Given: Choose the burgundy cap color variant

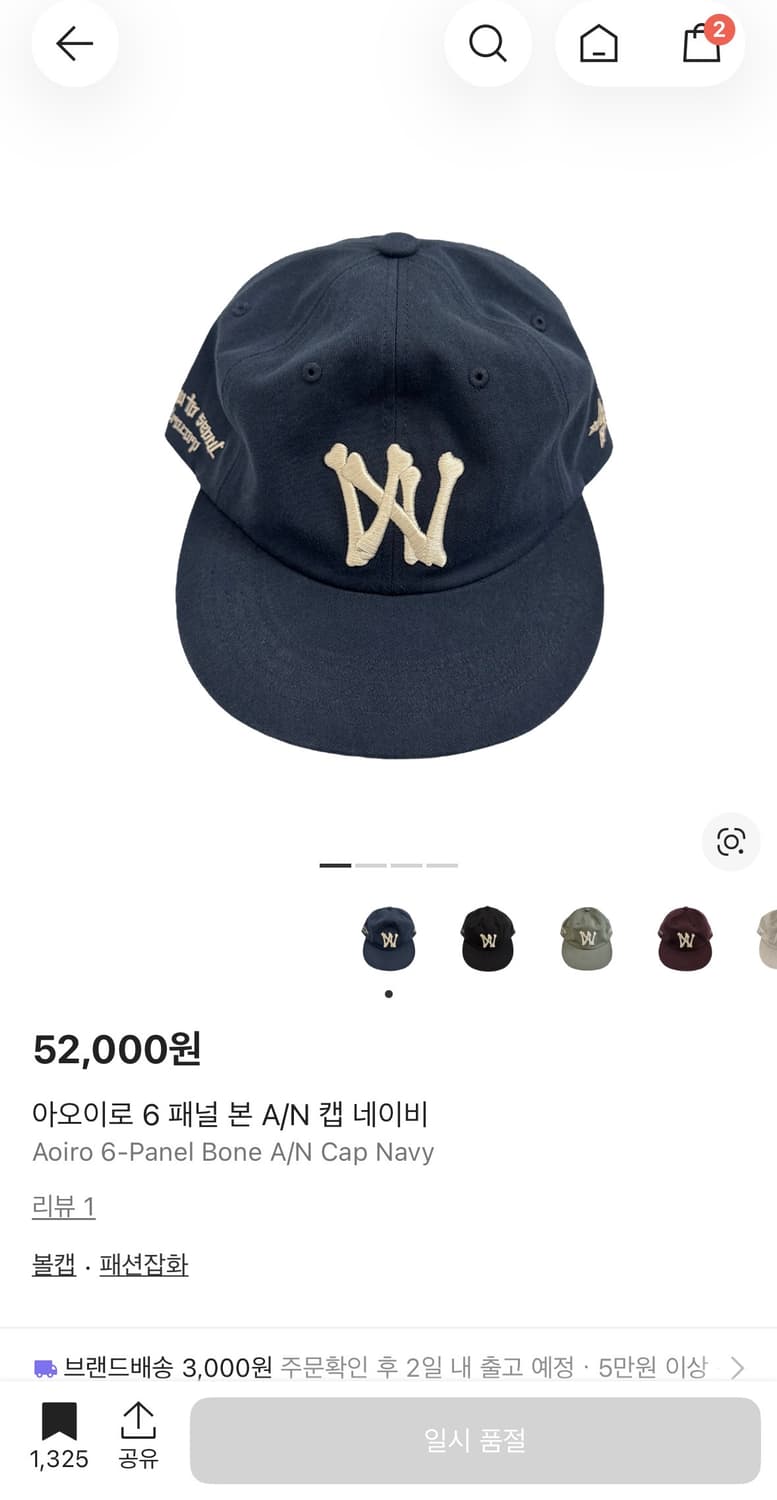Looking at the screenshot, I should coord(684,938).
